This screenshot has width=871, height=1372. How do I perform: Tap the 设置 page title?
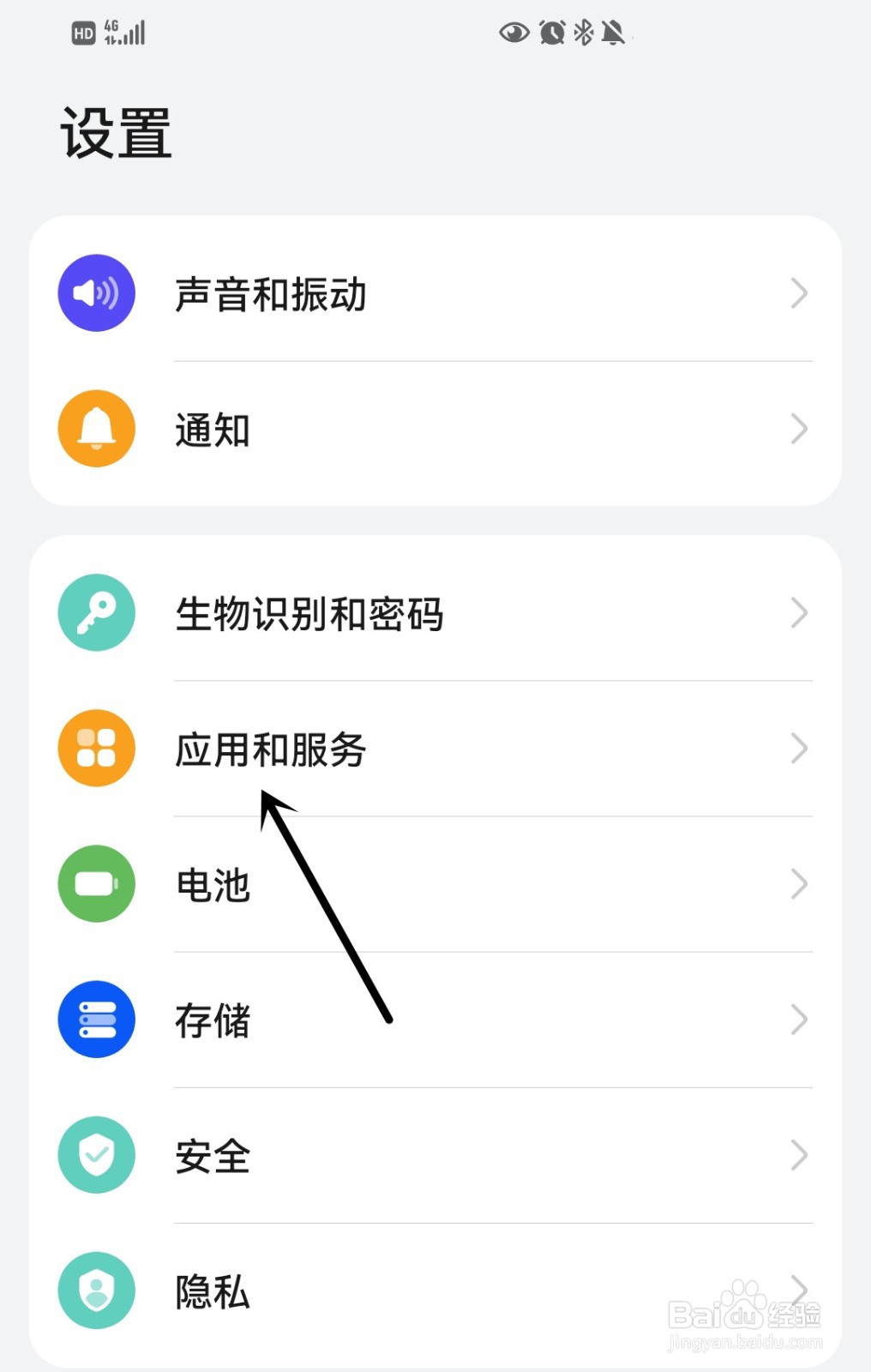click(117, 133)
